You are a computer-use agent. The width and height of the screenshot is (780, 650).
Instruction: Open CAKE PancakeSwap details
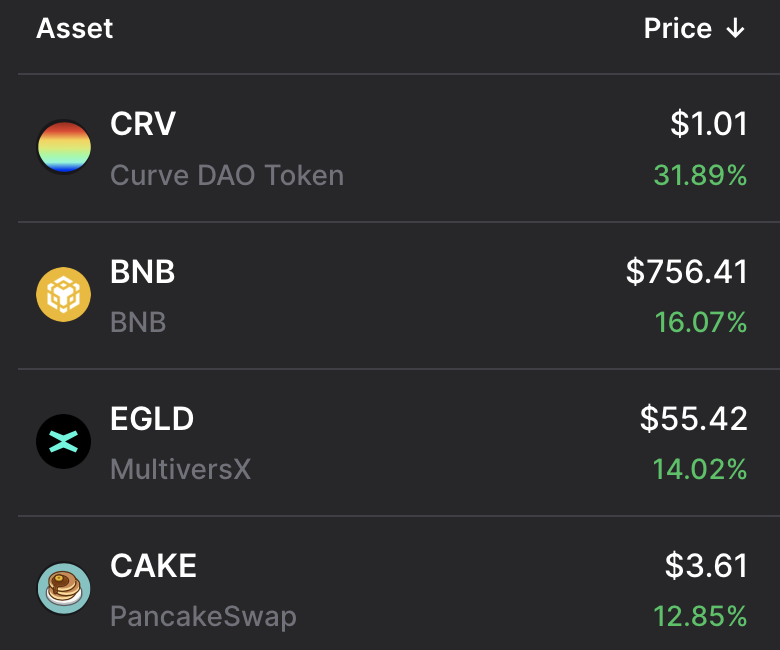pos(390,590)
